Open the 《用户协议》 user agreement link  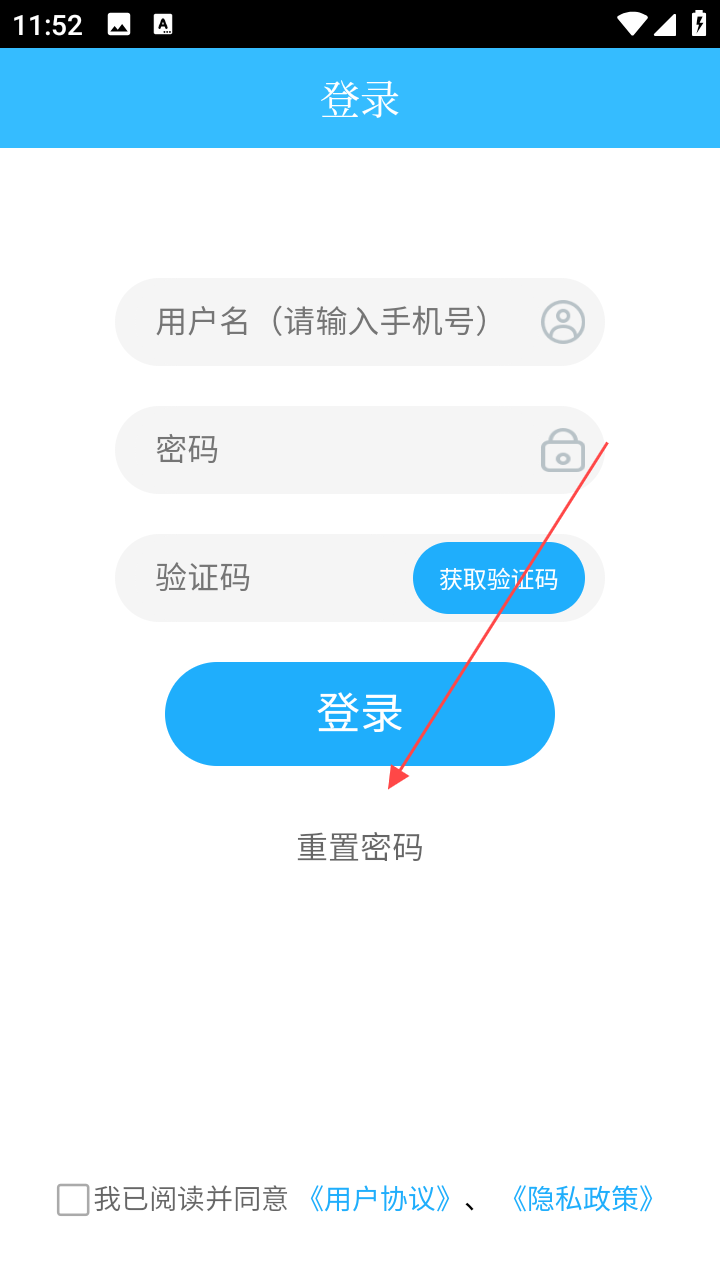point(380,1198)
